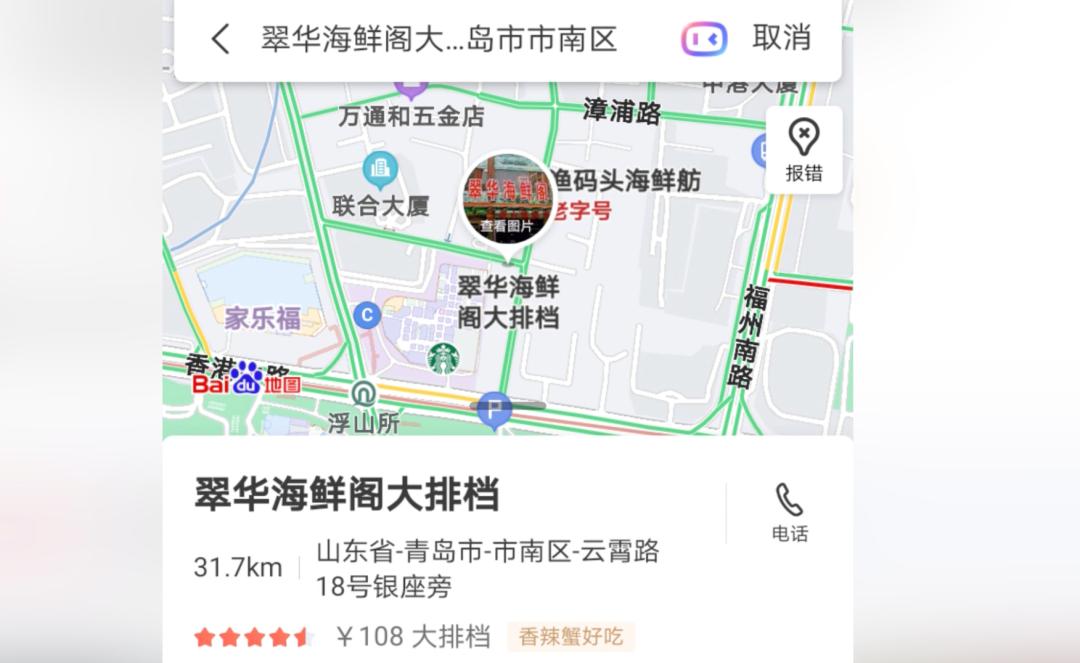Select 鱼码头海鲜舫 on the map
Image resolution: width=1080 pixels, height=663 pixels.
[626, 181]
